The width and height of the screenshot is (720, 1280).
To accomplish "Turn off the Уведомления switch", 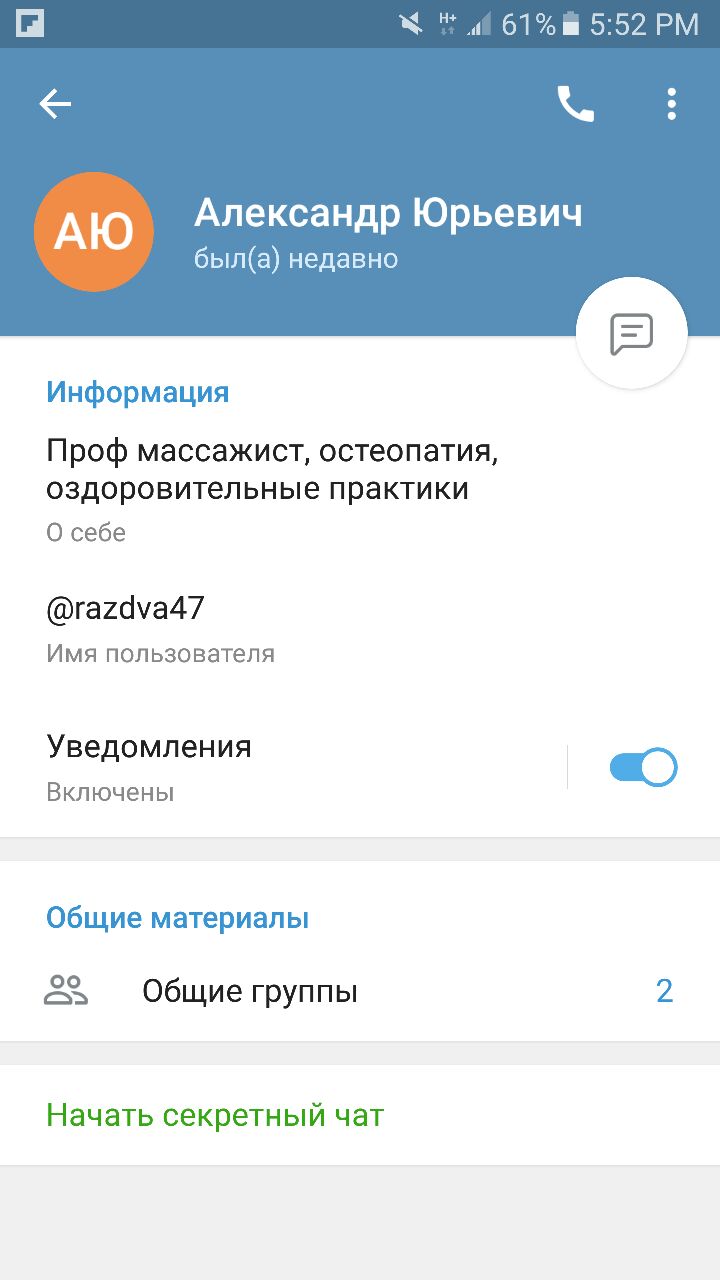I will point(644,768).
